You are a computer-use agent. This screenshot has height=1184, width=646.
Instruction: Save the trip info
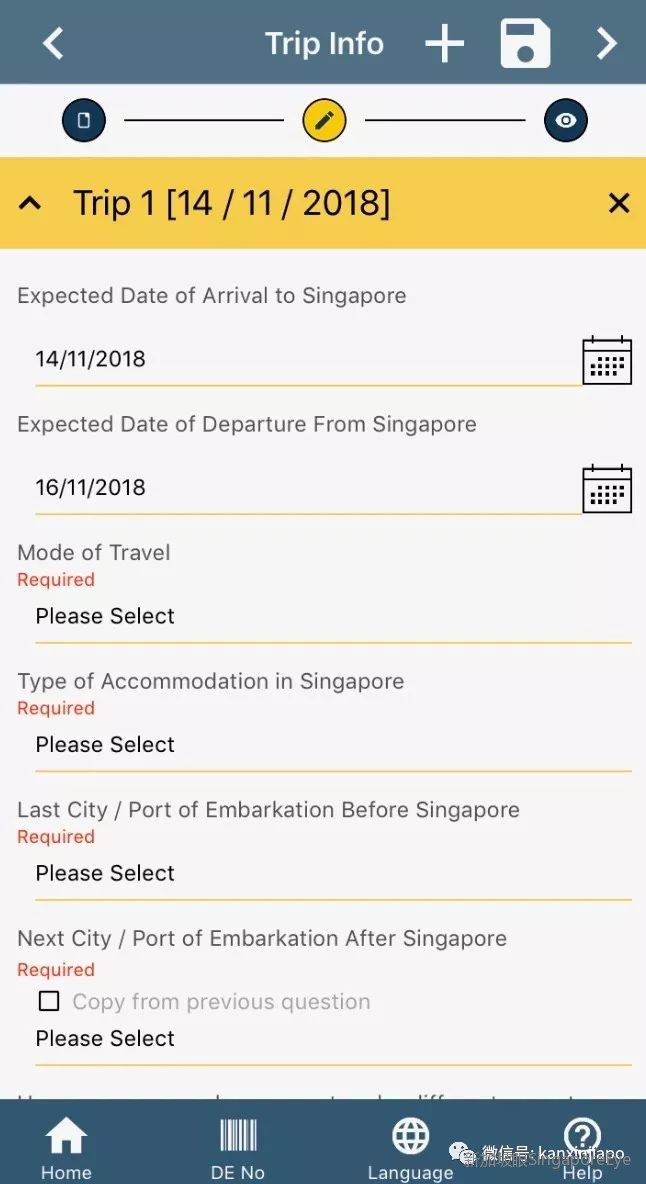coord(525,44)
